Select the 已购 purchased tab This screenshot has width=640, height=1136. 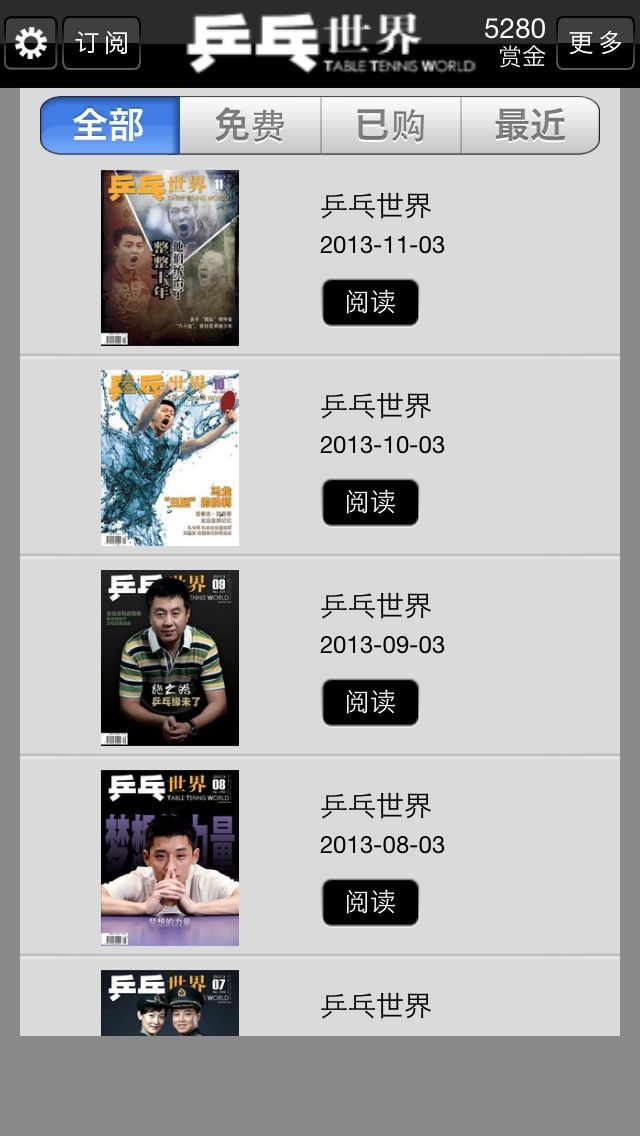390,126
